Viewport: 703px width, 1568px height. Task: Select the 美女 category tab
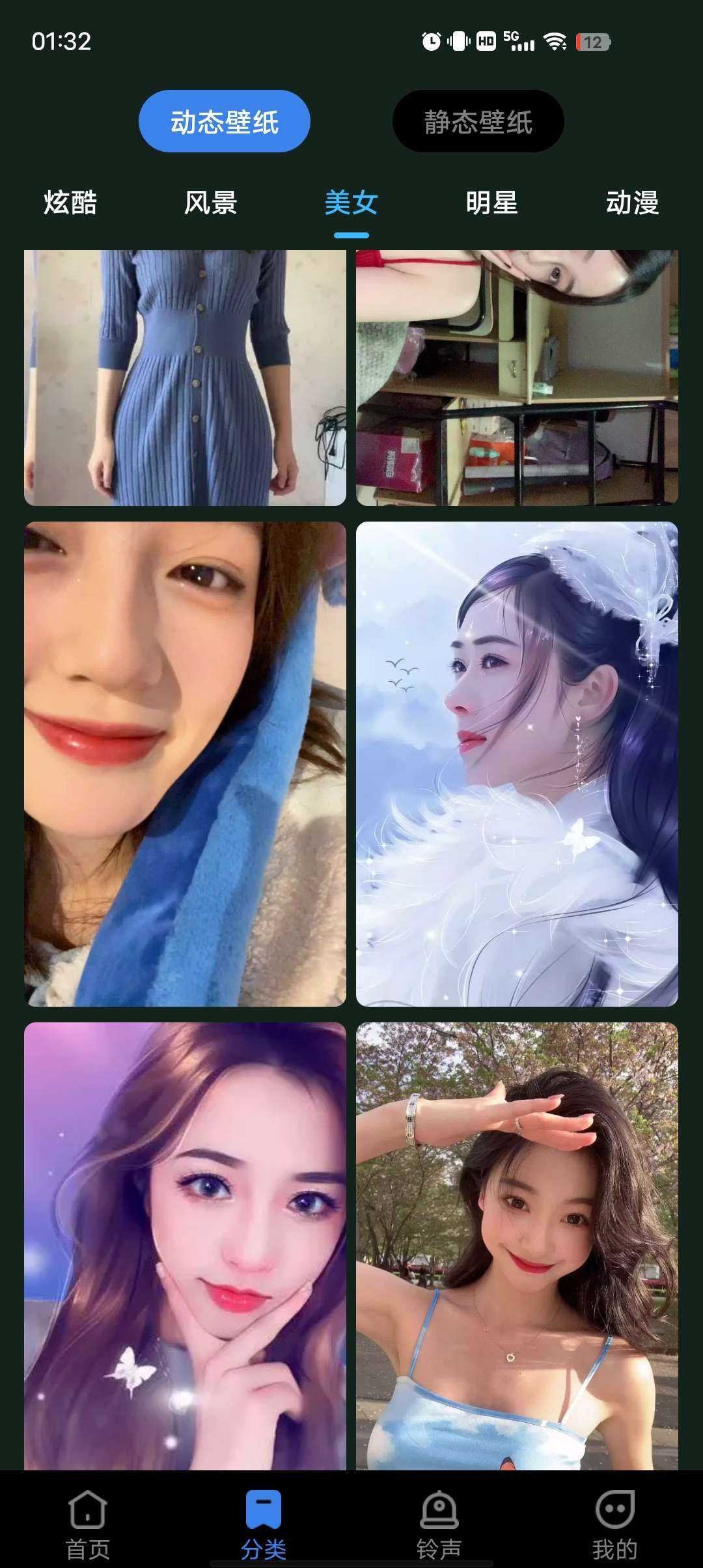(x=351, y=203)
